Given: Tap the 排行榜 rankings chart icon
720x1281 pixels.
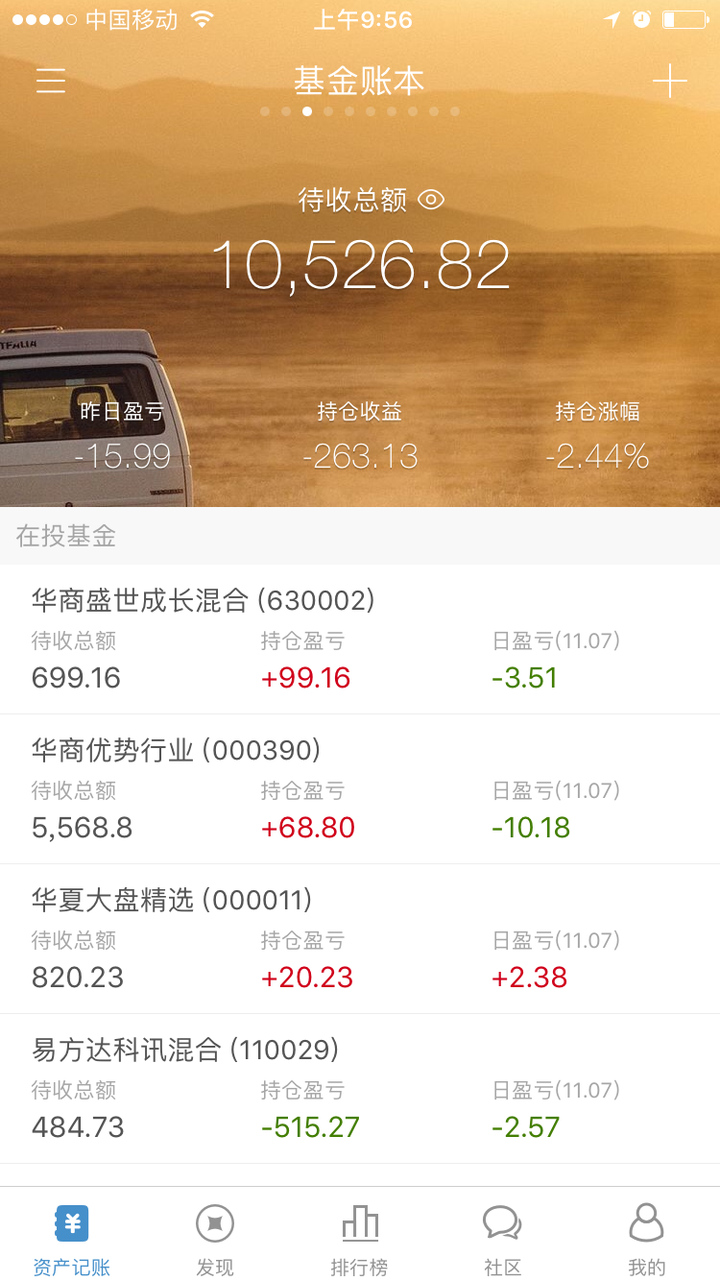Looking at the screenshot, I should point(359,1223).
